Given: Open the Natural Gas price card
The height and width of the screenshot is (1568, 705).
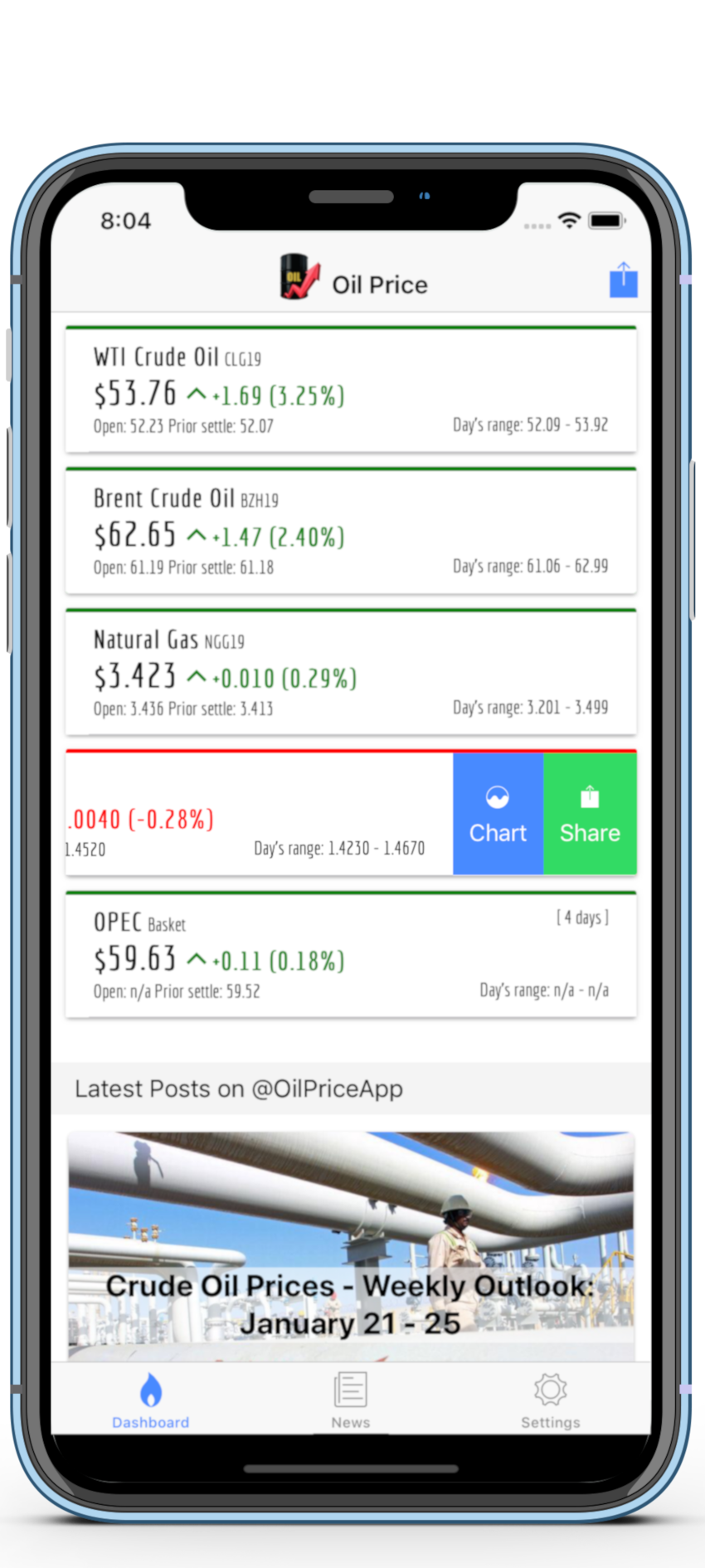Looking at the screenshot, I should pos(351,673).
